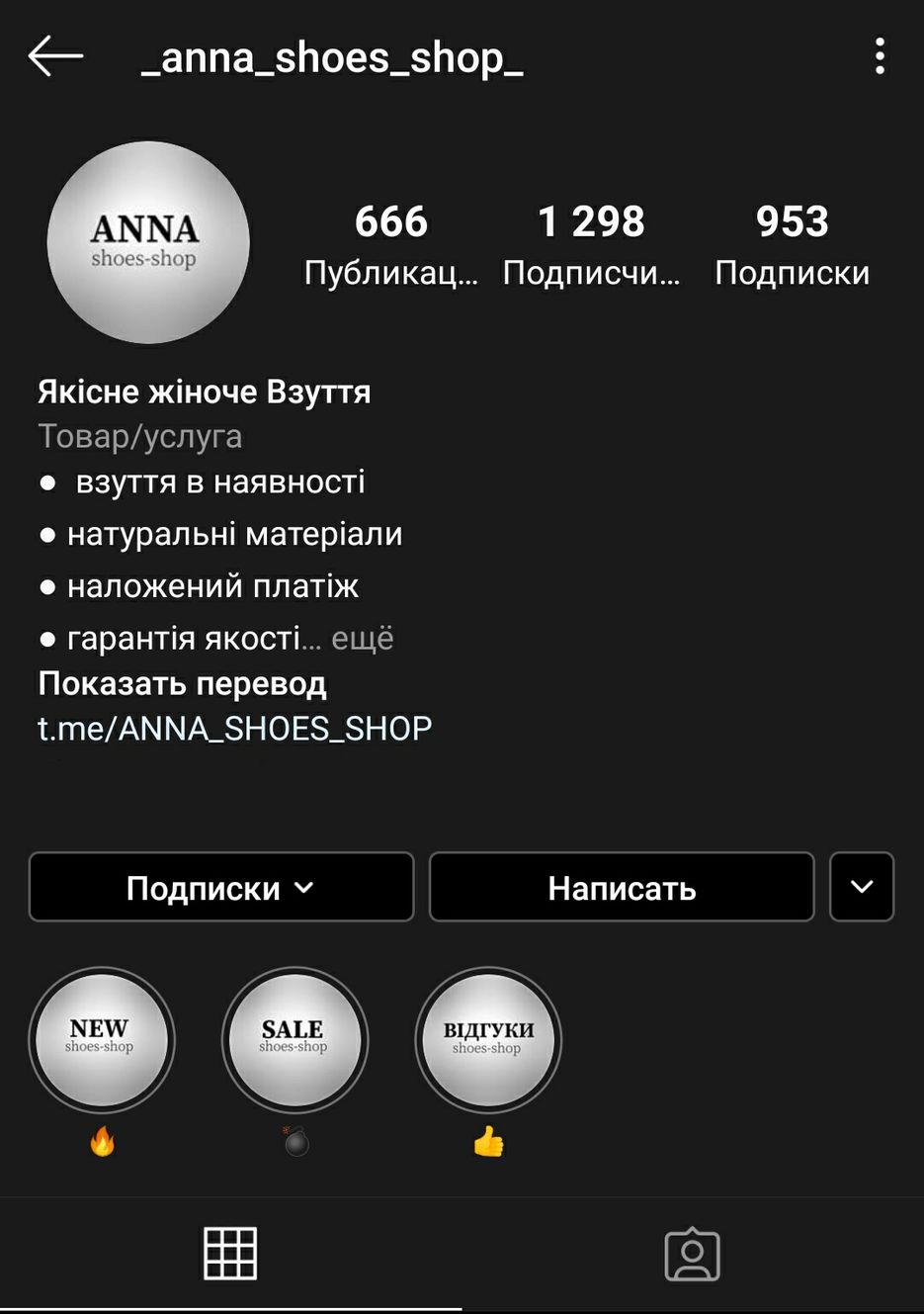Image resolution: width=924 pixels, height=1314 pixels.
Task: Open the ANNA shoes-shop profile picture
Action: [148, 243]
